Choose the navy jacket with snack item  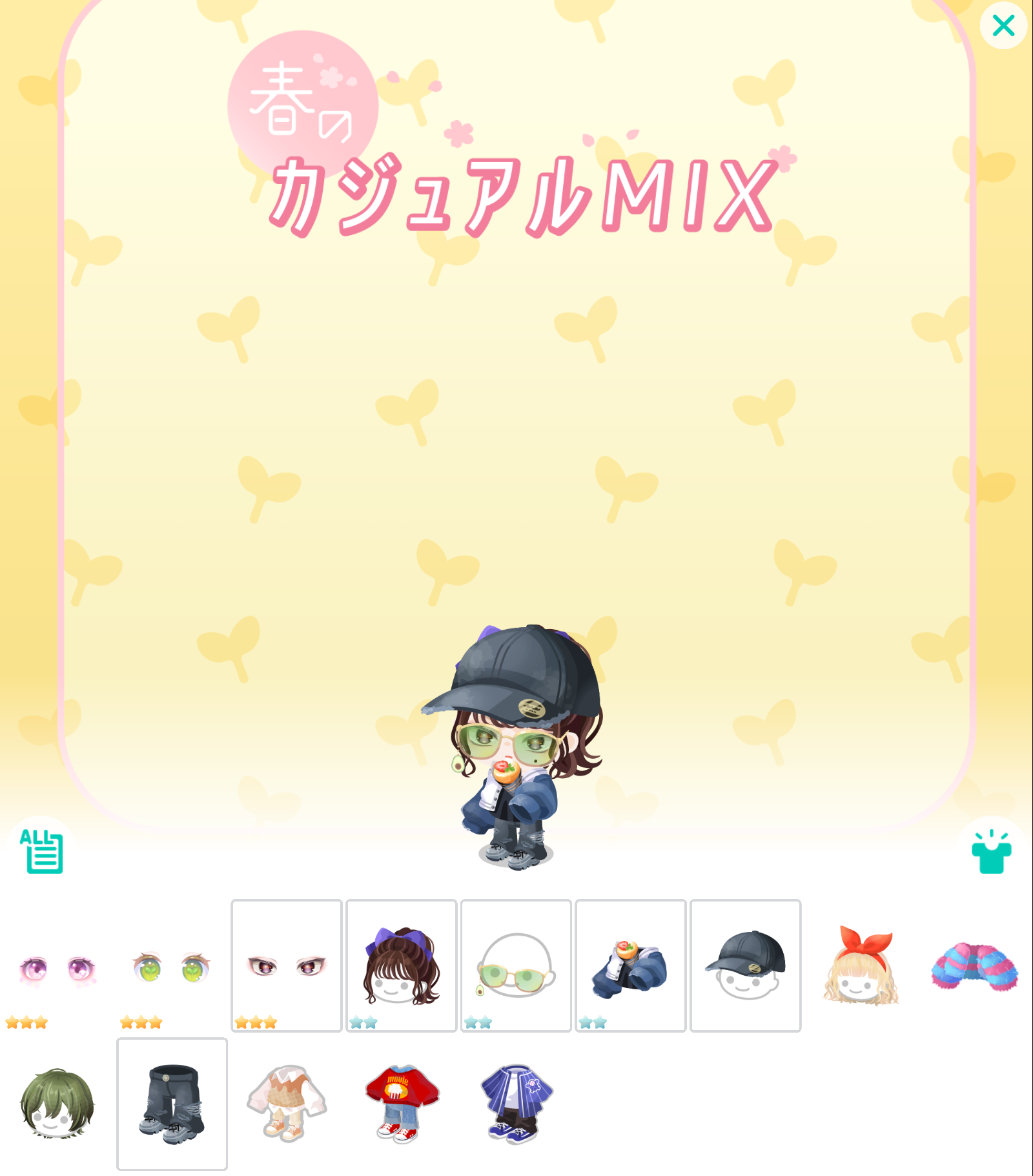(630, 966)
